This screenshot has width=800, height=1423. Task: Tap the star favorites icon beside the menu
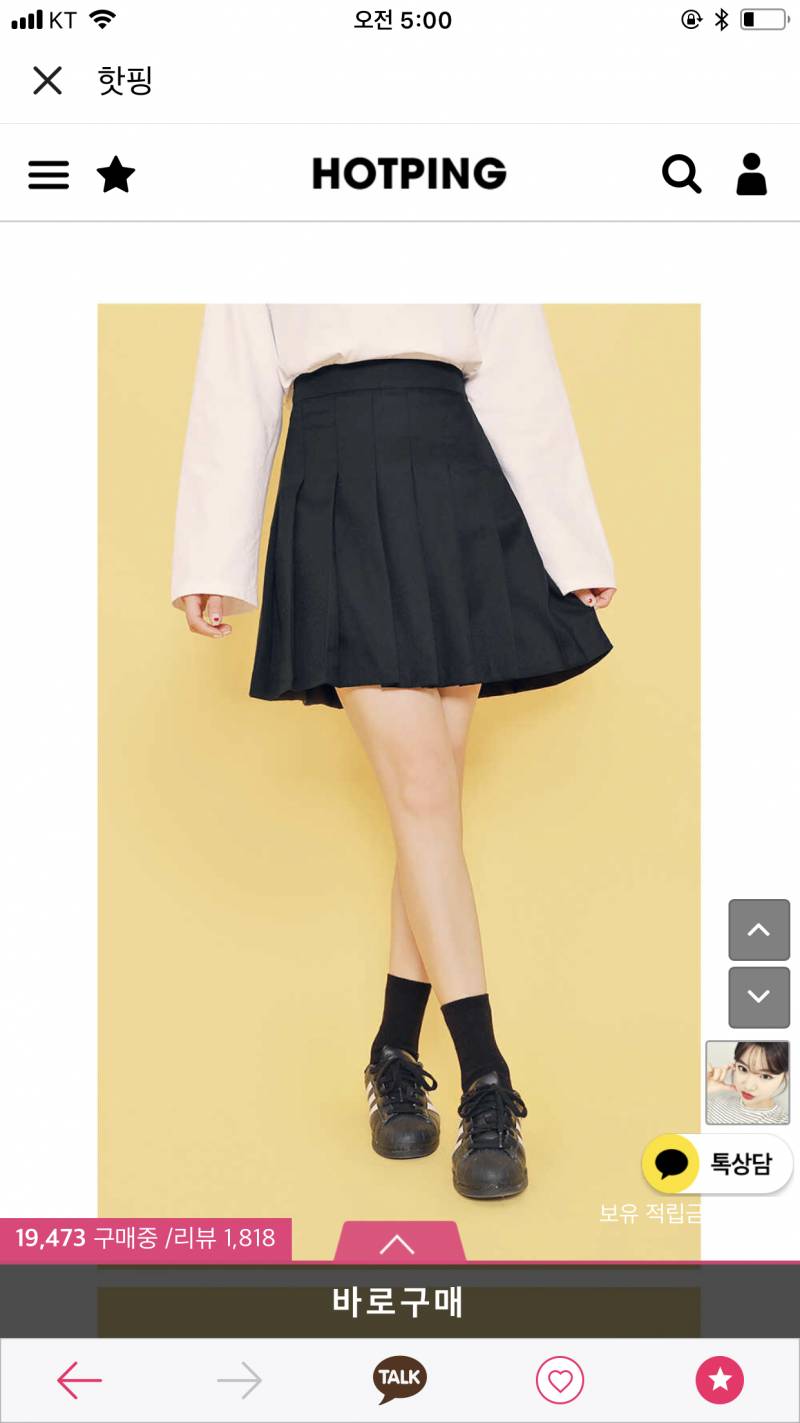(x=115, y=175)
